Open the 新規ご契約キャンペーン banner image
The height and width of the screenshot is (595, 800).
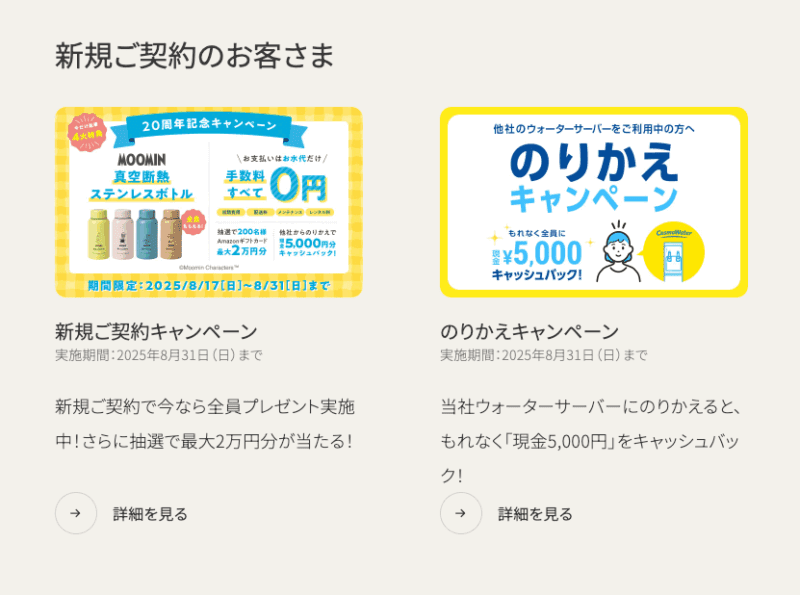click(208, 202)
